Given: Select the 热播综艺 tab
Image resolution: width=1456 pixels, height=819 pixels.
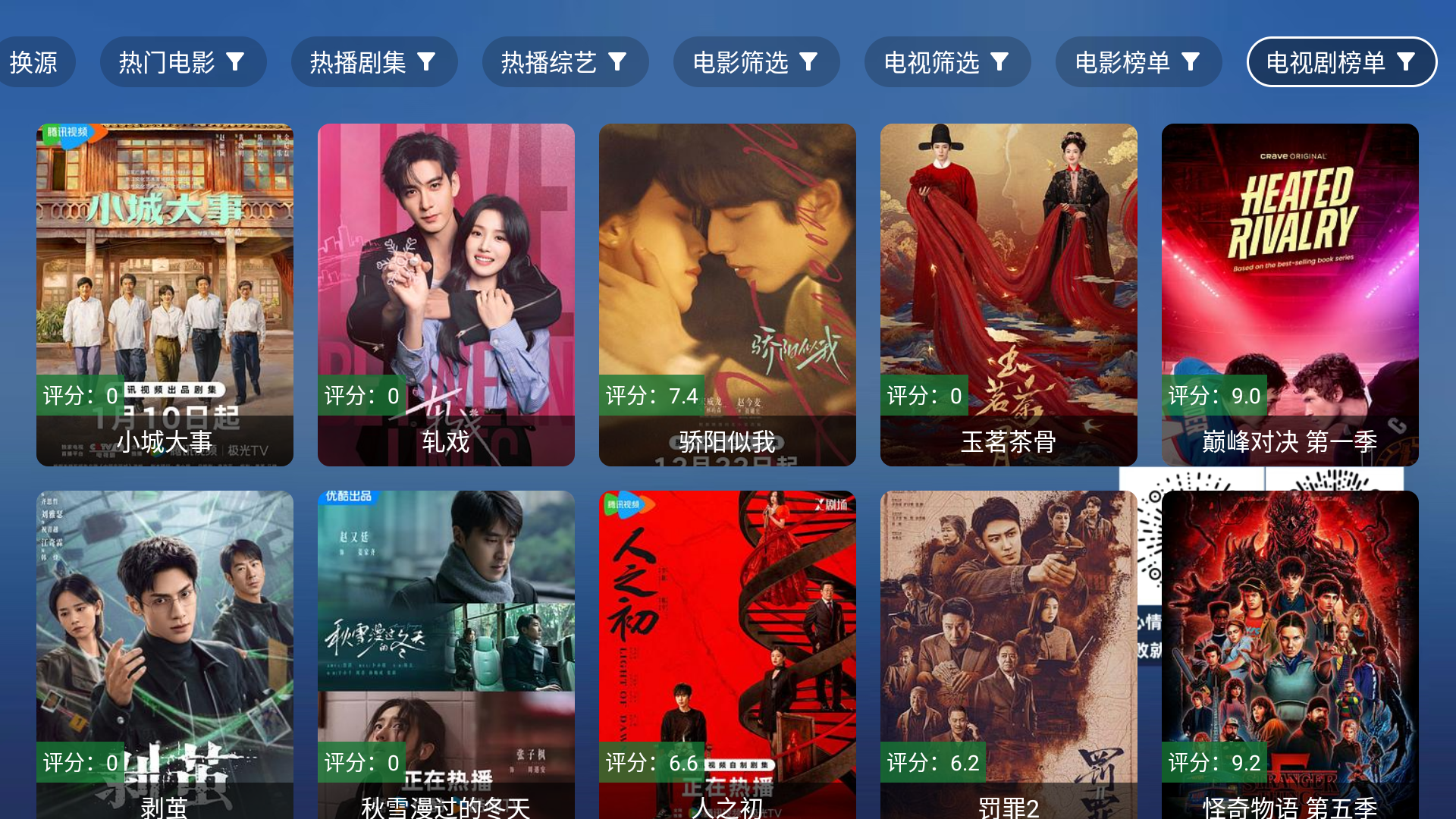Looking at the screenshot, I should [x=565, y=62].
